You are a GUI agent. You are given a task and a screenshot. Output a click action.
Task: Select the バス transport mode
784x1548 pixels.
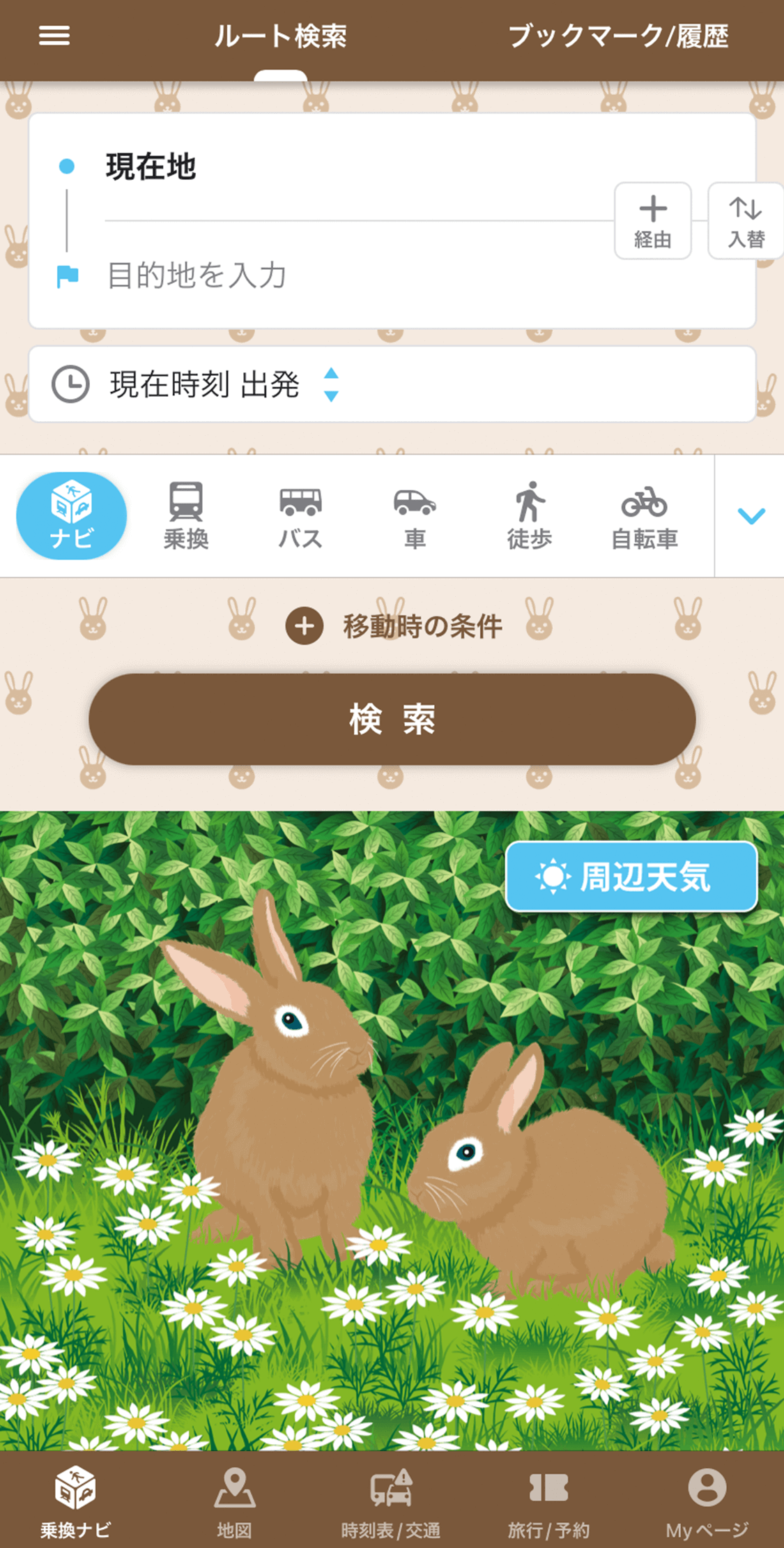(x=300, y=516)
